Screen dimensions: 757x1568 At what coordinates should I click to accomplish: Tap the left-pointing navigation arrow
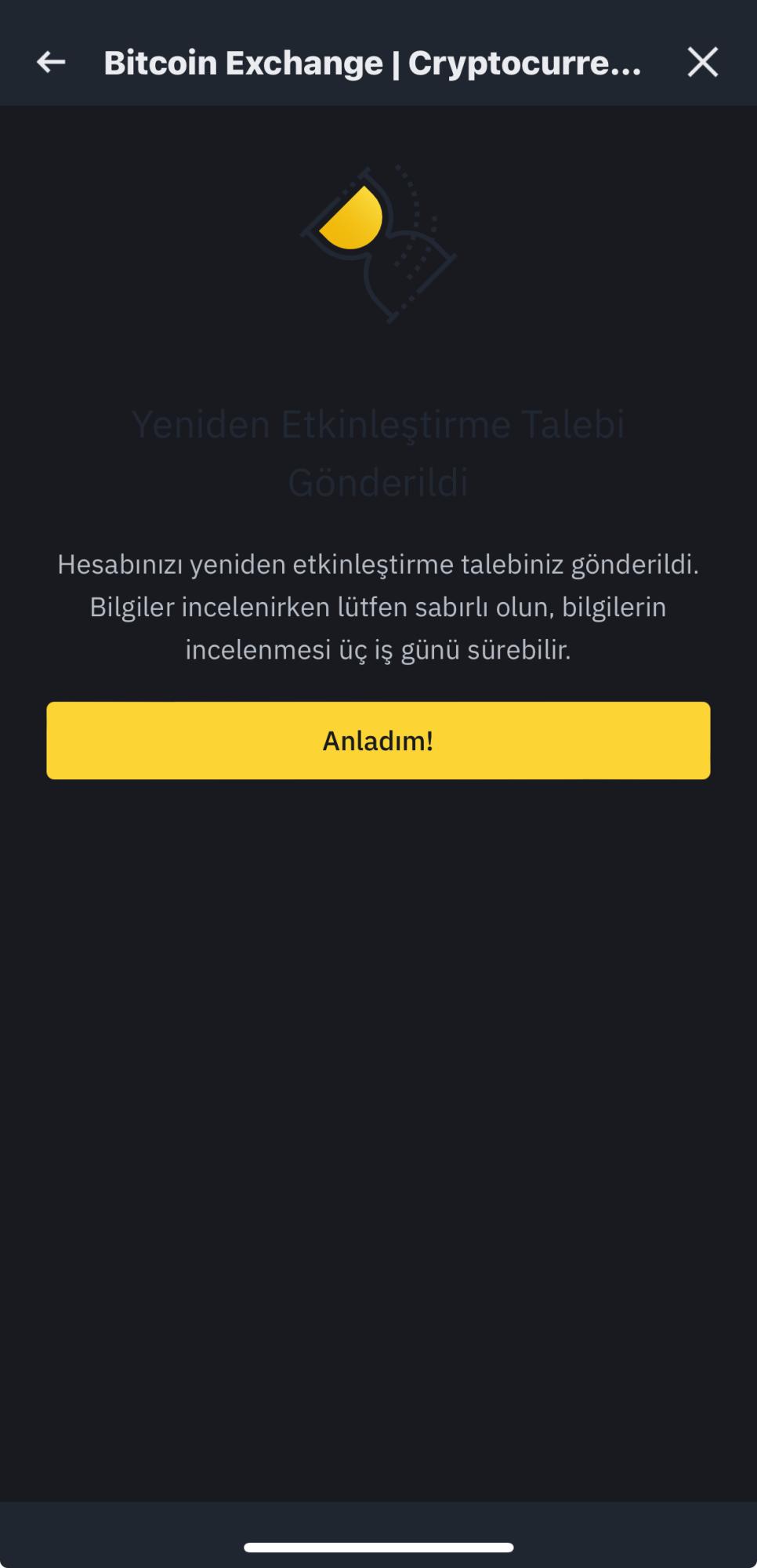click(x=52, y=62)
